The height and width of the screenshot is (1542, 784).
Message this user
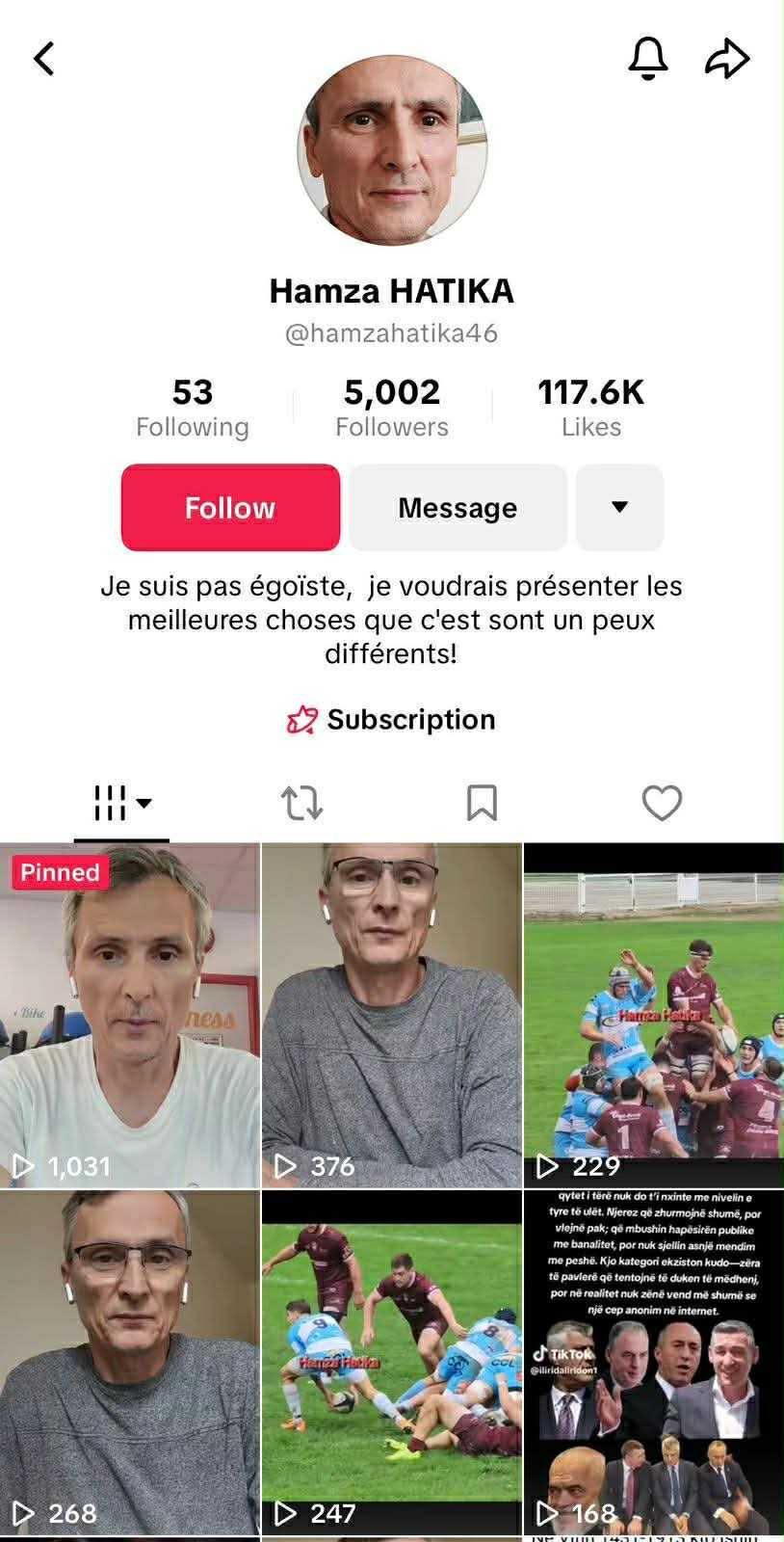click(457, 507)
